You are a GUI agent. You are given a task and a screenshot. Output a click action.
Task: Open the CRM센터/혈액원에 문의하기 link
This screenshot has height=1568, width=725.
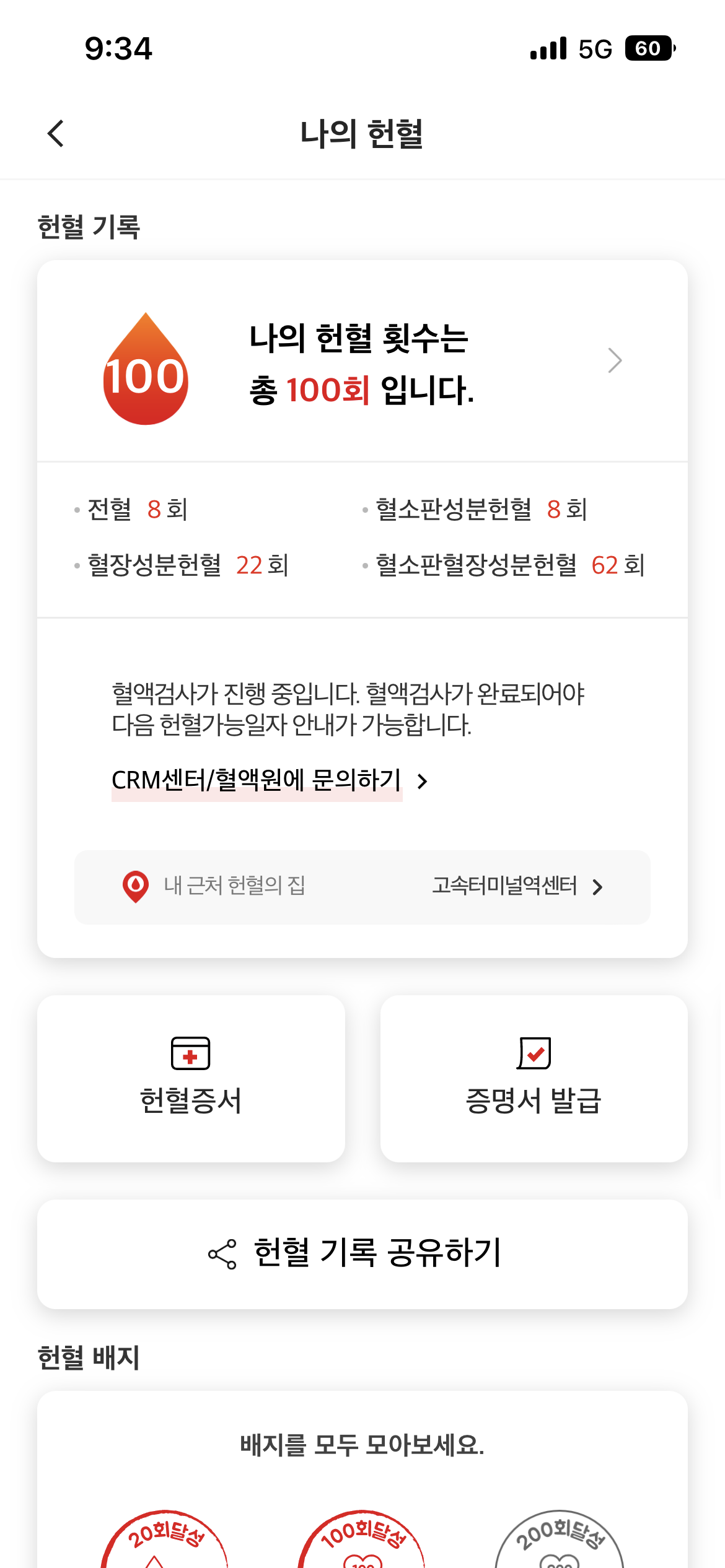click(270, 781)
